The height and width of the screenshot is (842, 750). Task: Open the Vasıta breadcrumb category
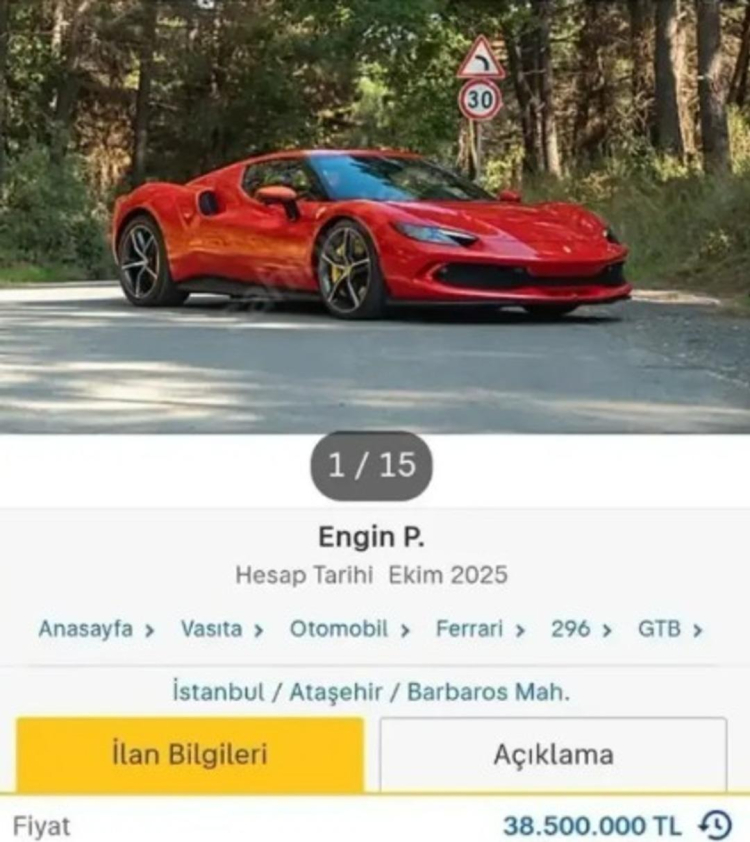(x=212, y=629)
